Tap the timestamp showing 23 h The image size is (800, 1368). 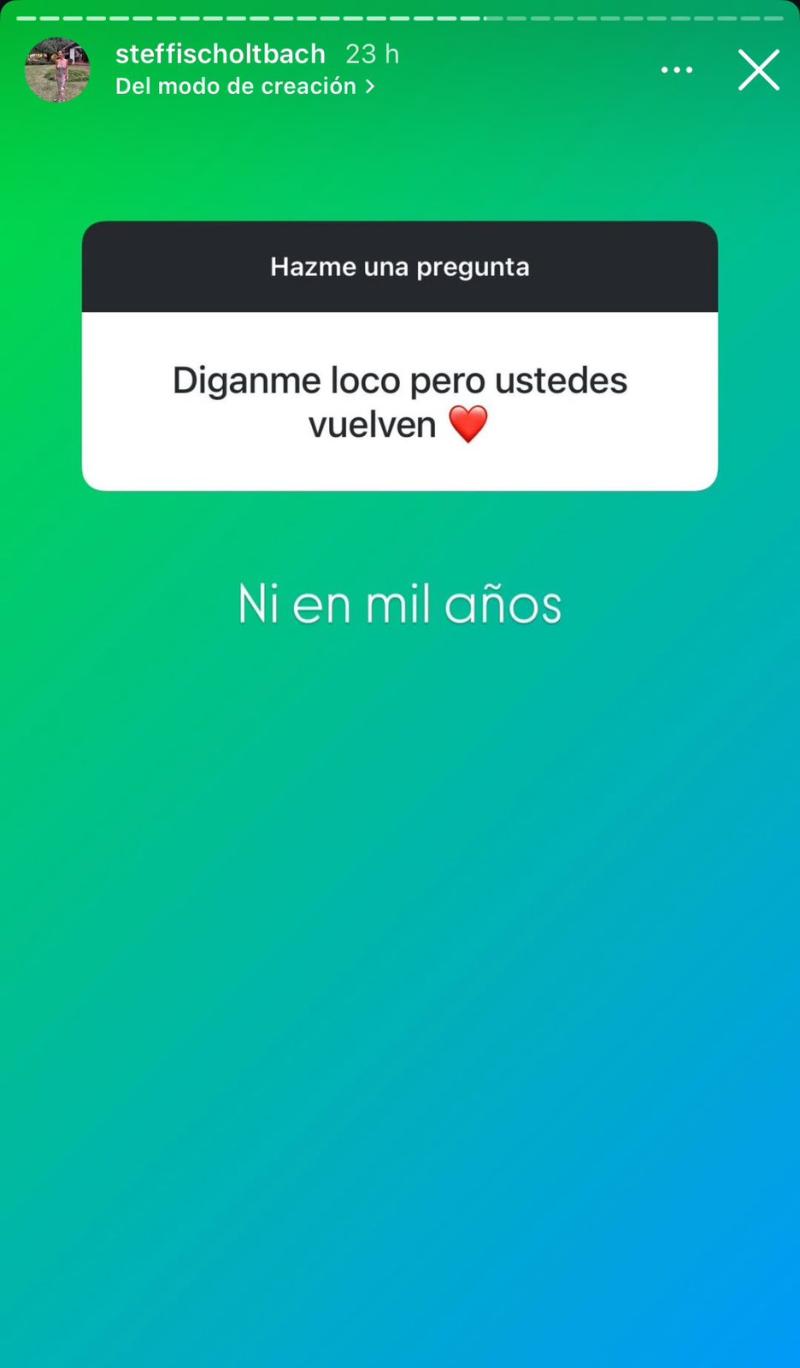(x=371, y=54)
